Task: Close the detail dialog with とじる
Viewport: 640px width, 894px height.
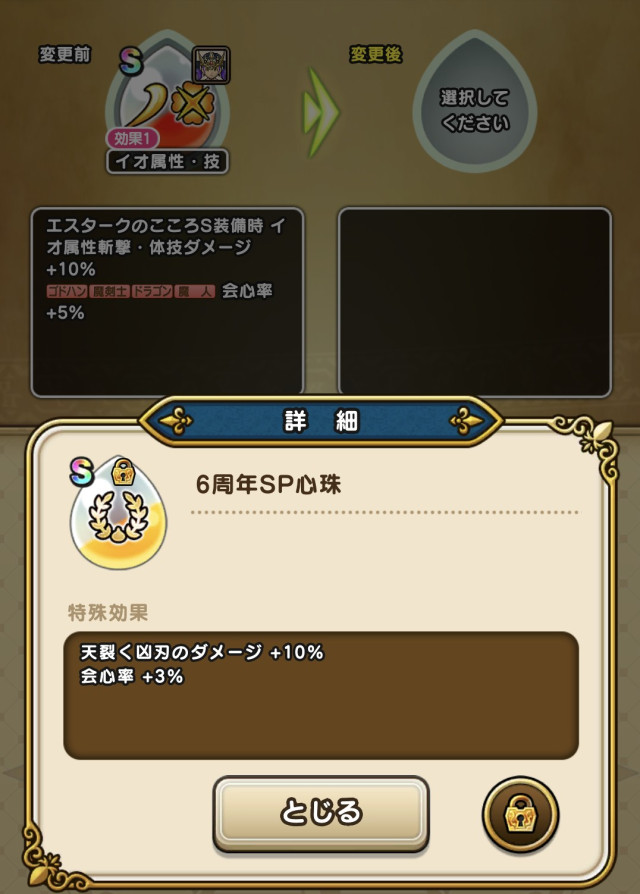Action: point(320,813)
